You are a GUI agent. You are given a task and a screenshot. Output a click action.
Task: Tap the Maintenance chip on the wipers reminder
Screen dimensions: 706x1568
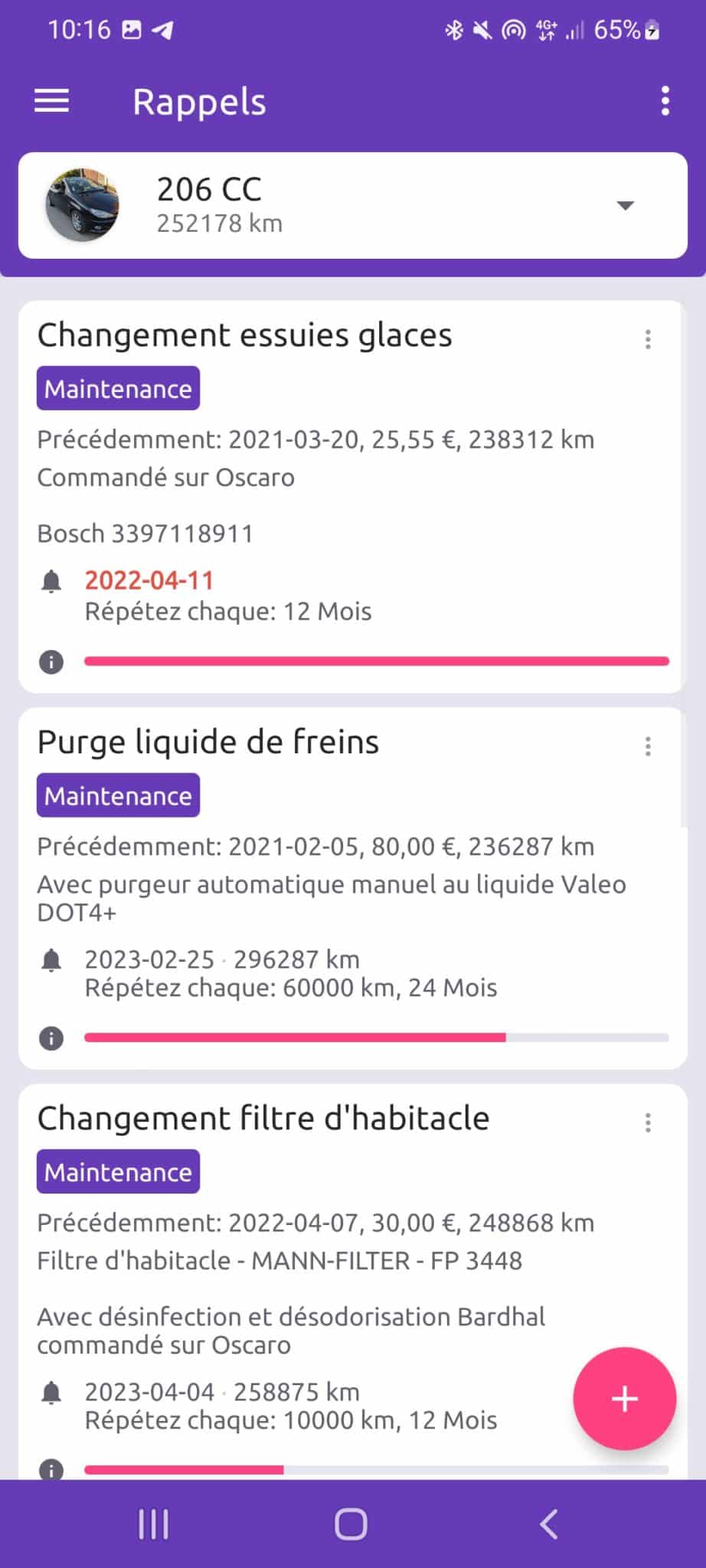118,388
